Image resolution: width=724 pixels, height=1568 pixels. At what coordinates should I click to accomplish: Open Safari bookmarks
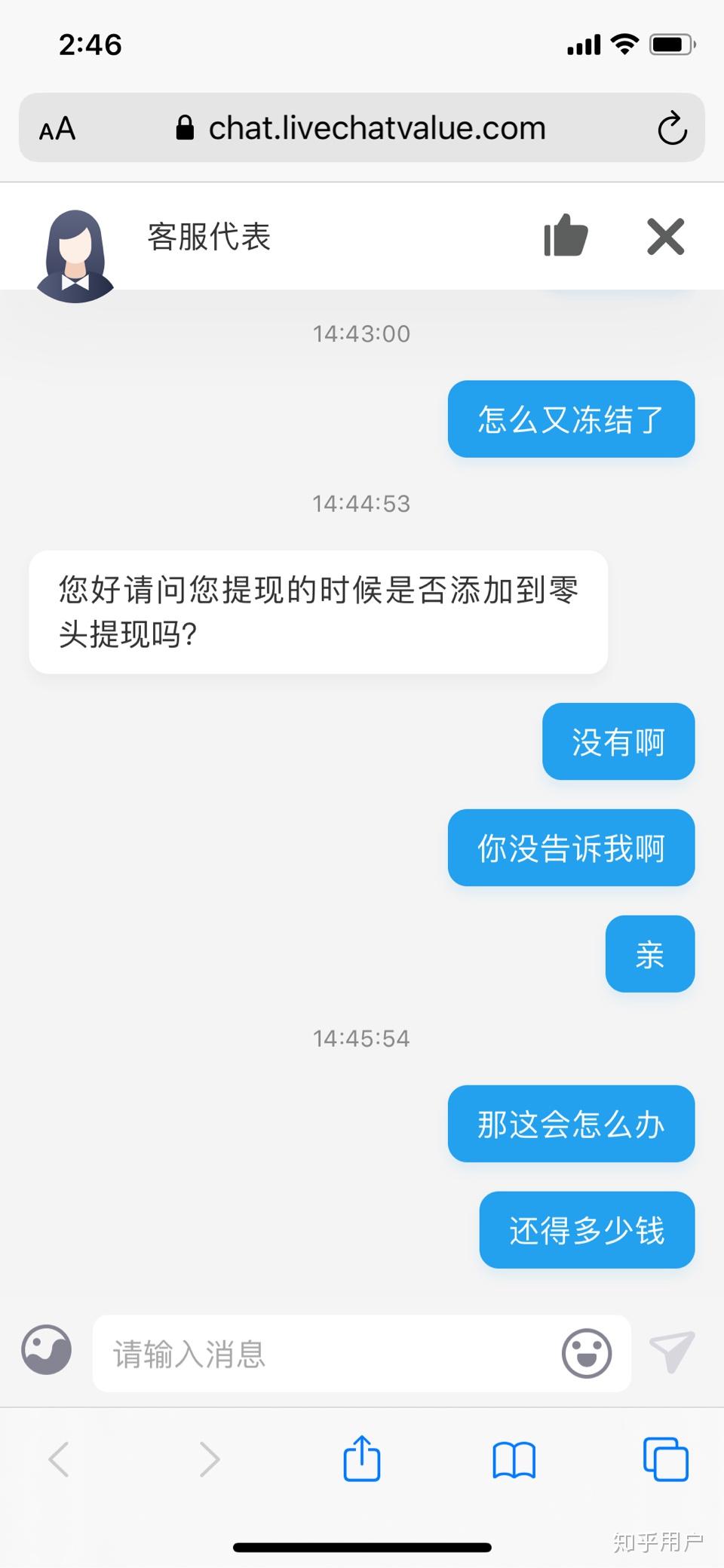(x=514, y=1460)
